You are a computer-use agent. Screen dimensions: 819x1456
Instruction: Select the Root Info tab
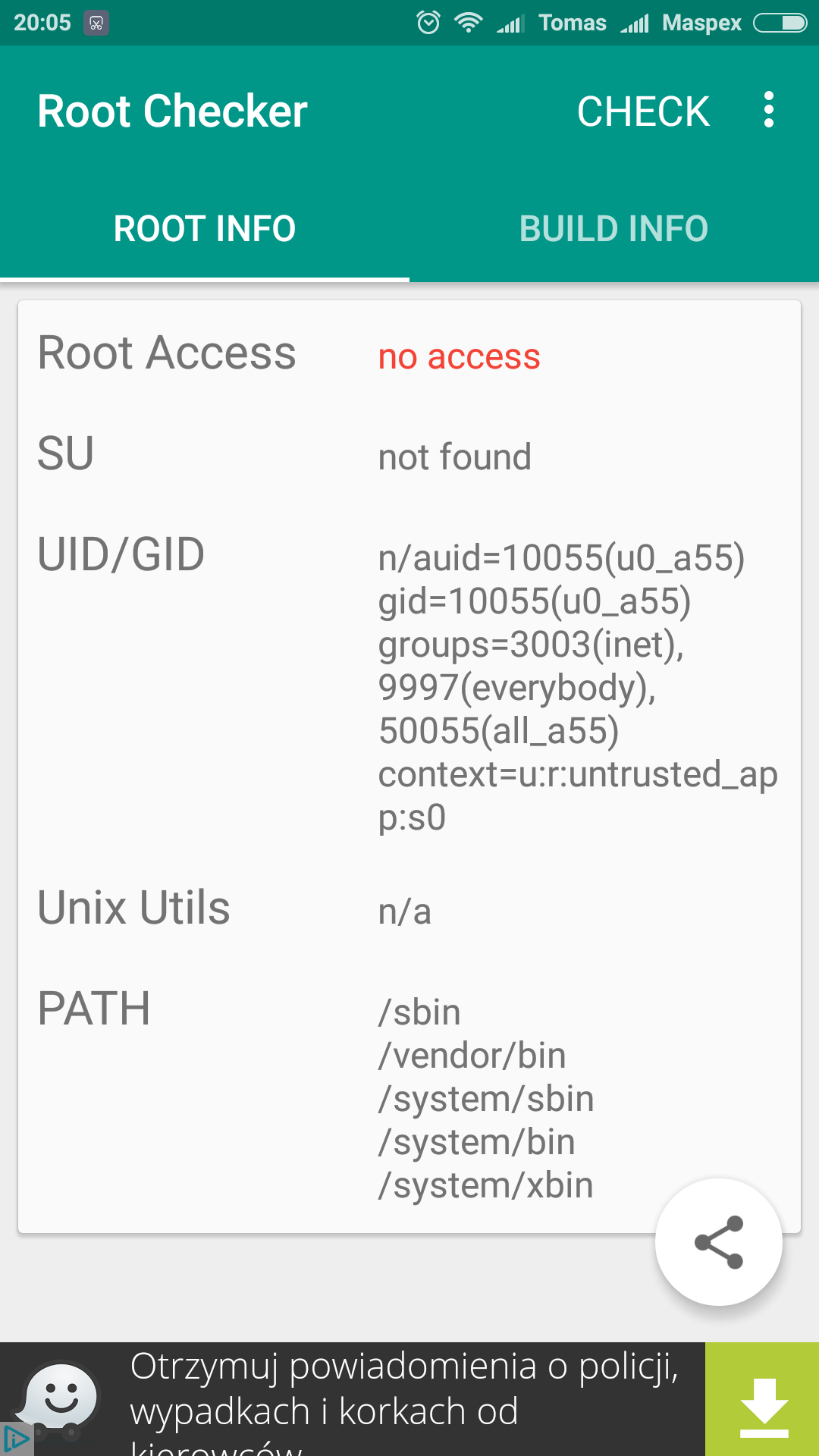(205, 229)
